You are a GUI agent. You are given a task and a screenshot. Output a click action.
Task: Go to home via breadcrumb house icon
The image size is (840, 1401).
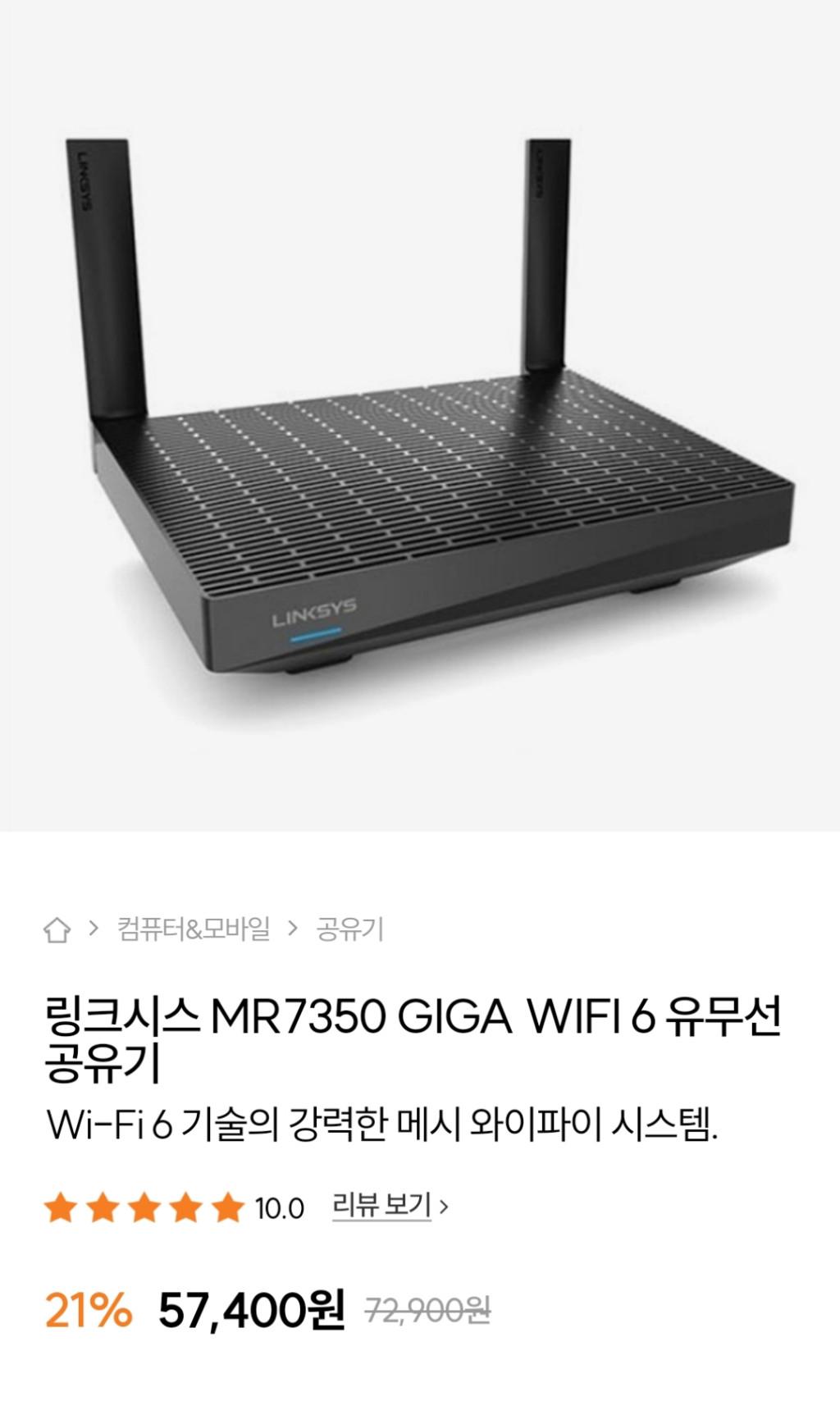click(x=57, y=929)
